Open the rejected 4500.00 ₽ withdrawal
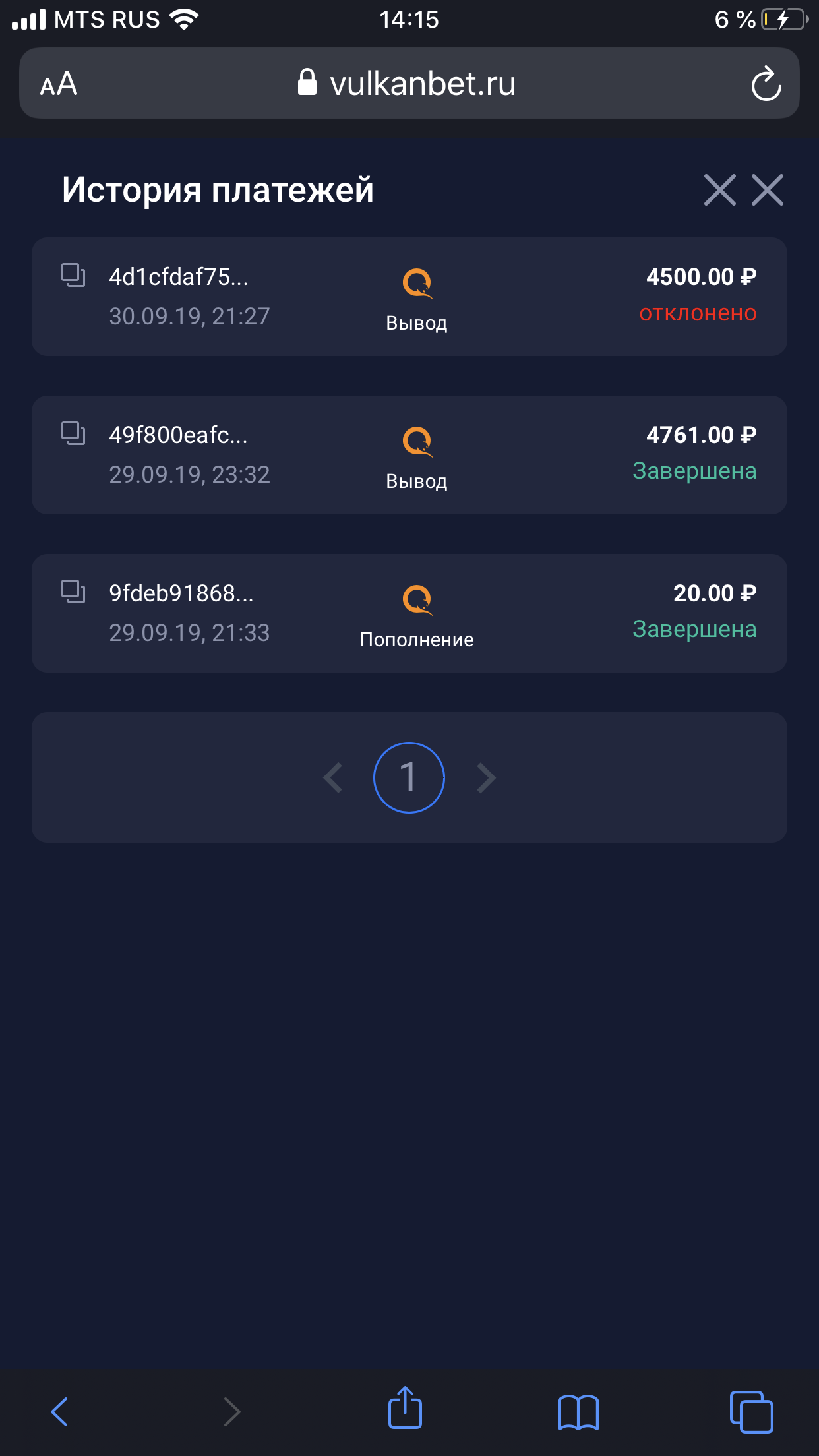 click(x=409, y=297)
